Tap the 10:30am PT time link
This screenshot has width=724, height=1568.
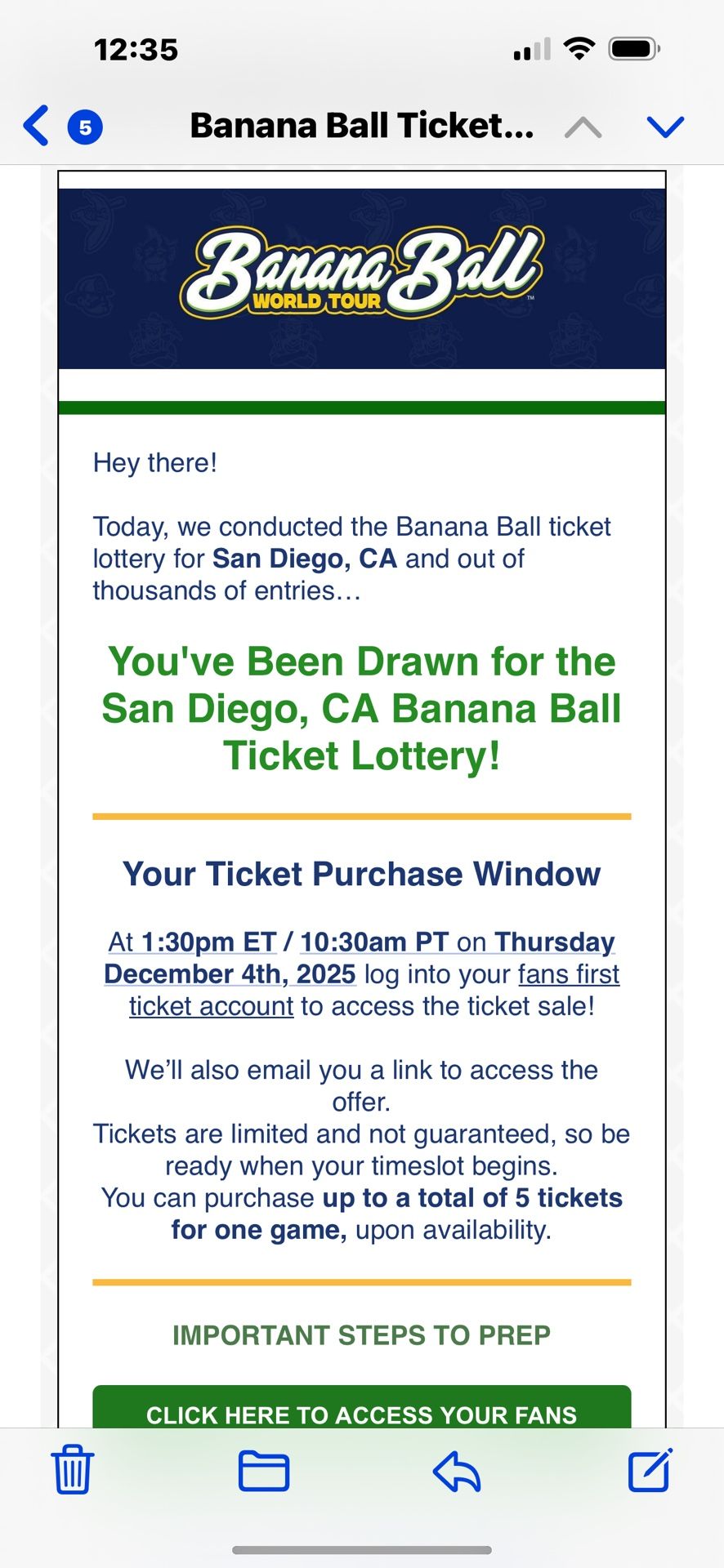pos(373,942)
